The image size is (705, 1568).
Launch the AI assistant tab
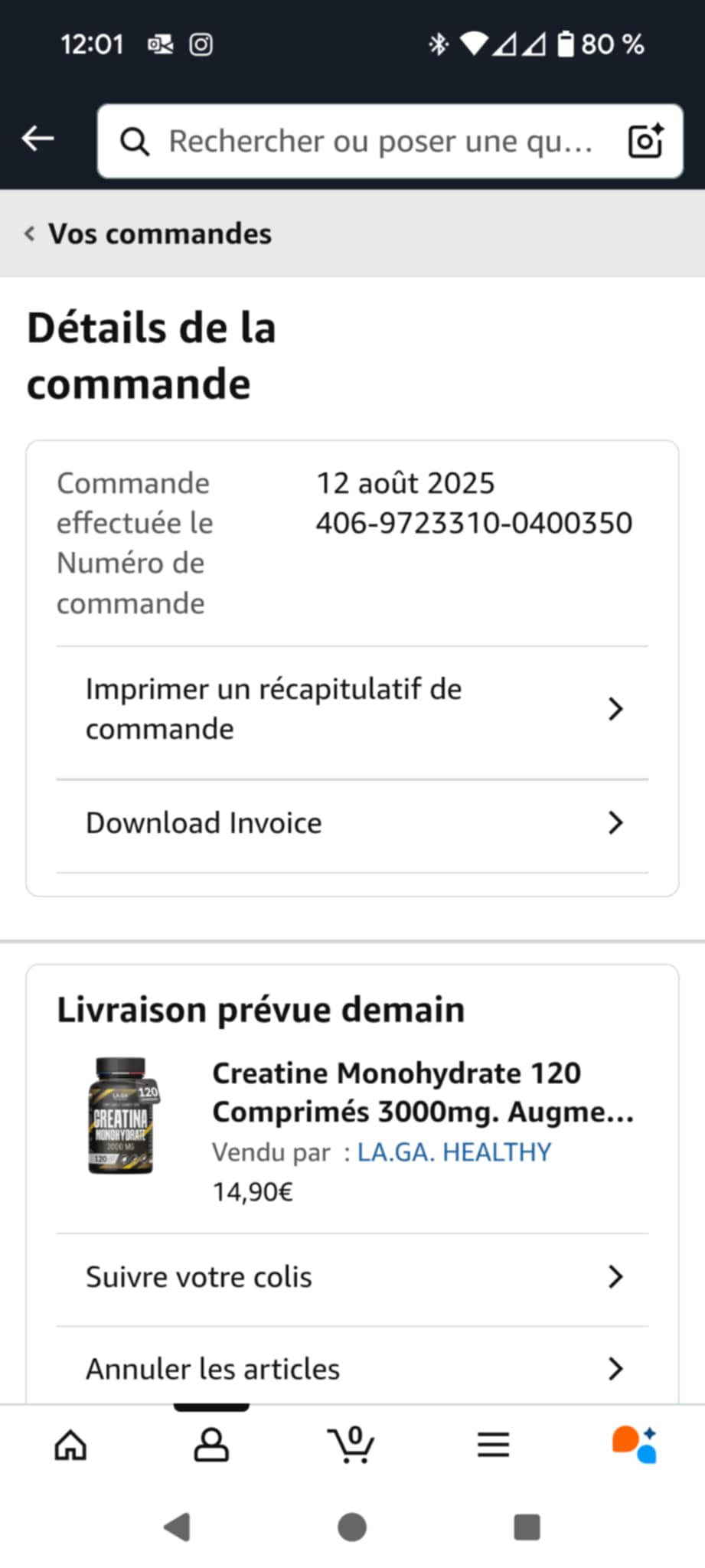point(634,1445)
